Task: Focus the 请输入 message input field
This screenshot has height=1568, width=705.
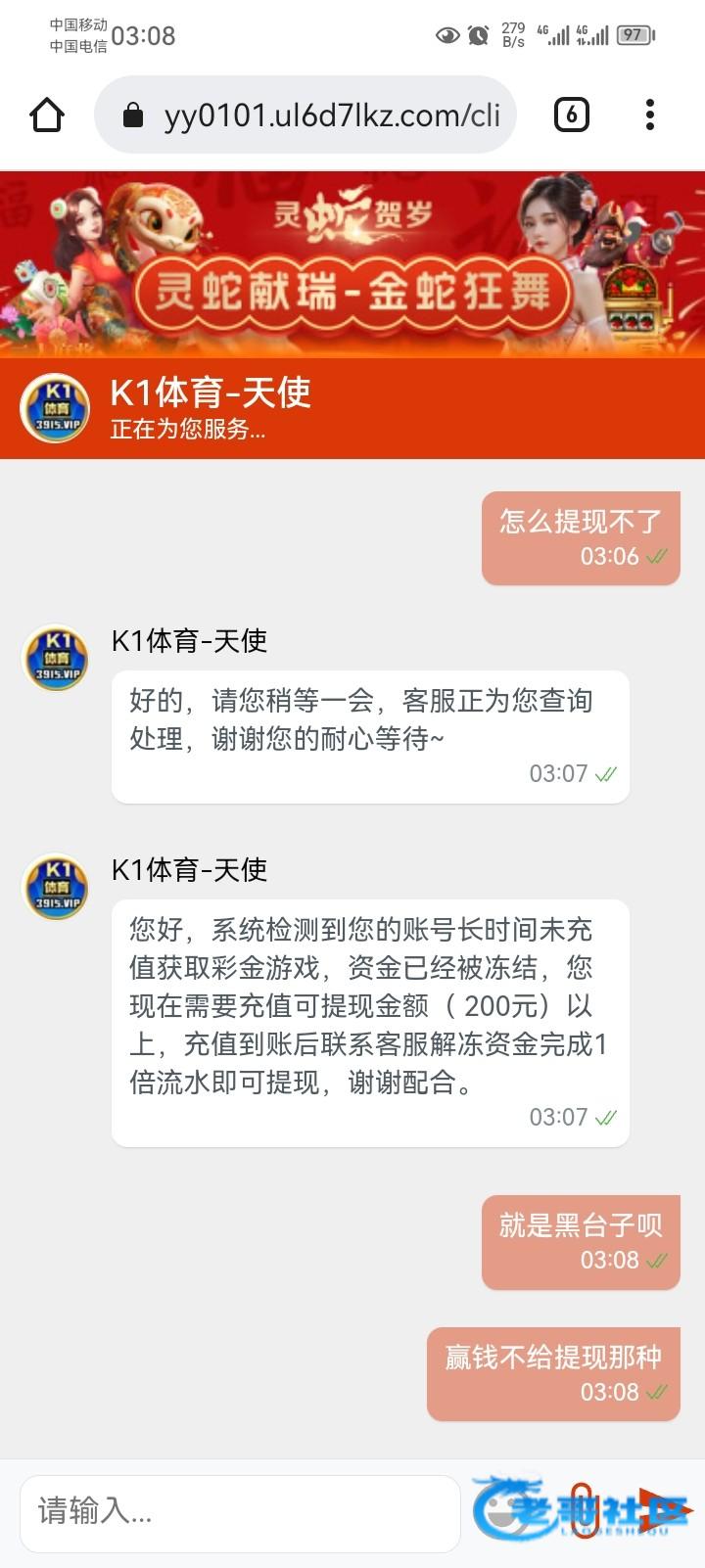Action: tap(240, 1512)
